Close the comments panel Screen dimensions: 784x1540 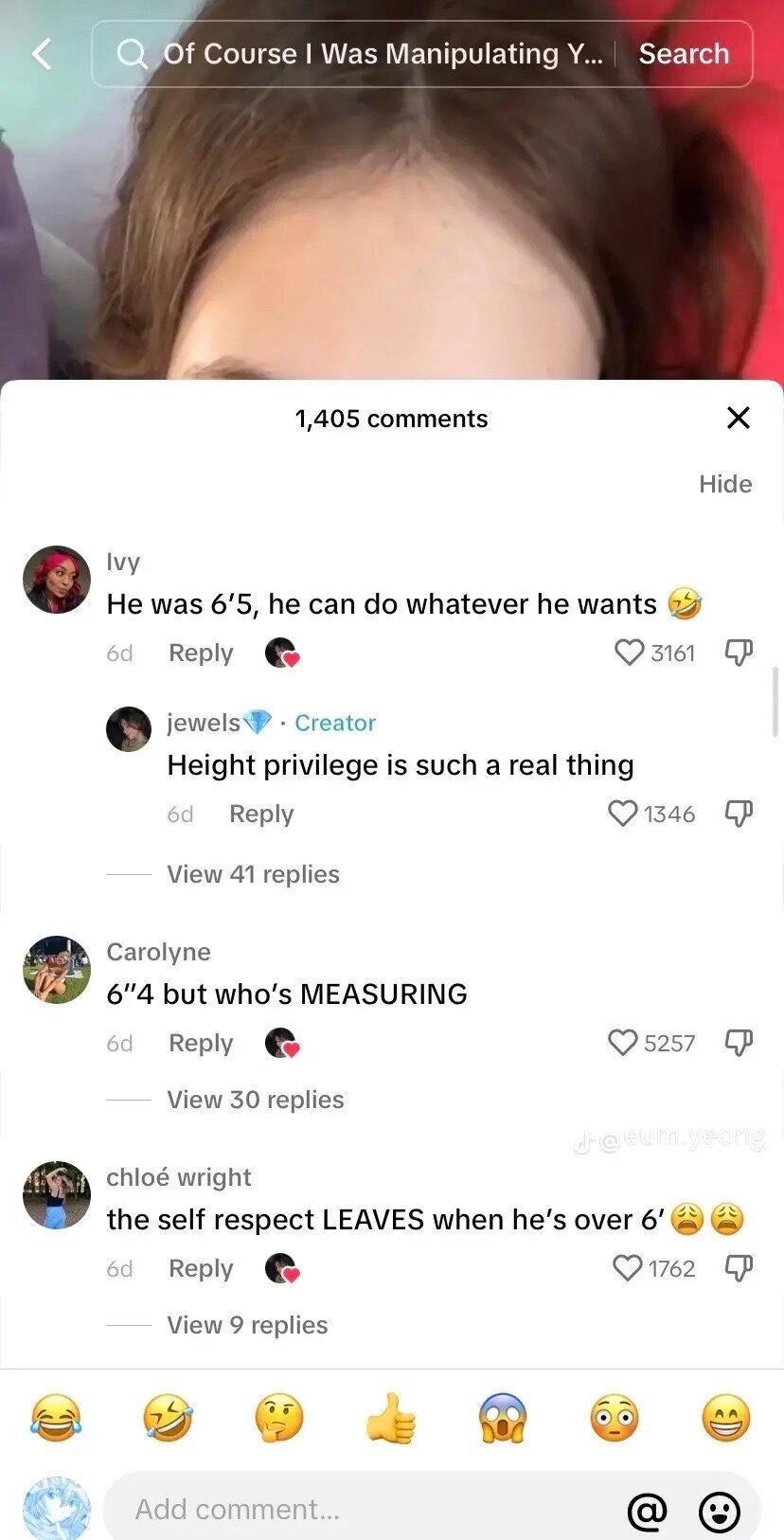coord(738,418)
